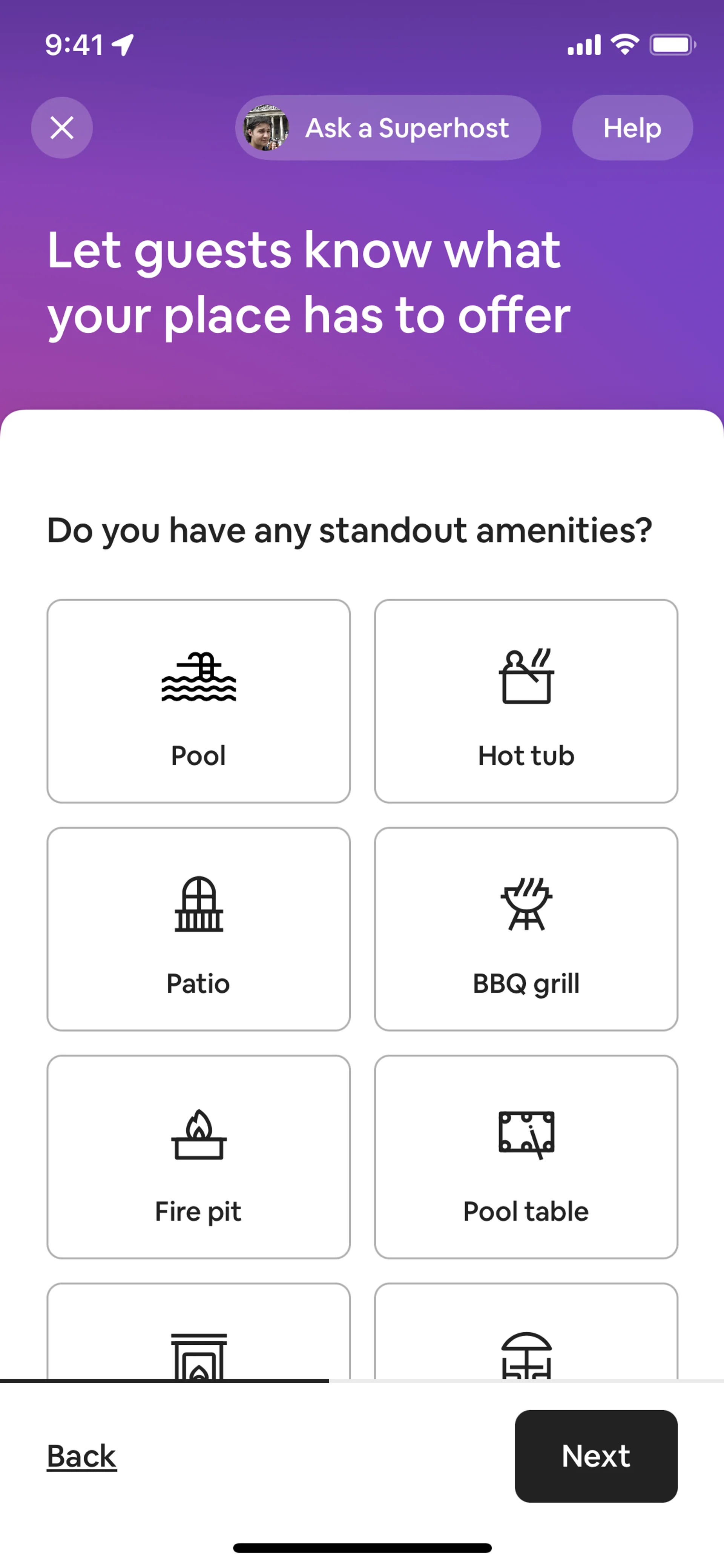Open Ask a Superhost
Viewport: 724px width, 1568px height.
click(388, 128)
